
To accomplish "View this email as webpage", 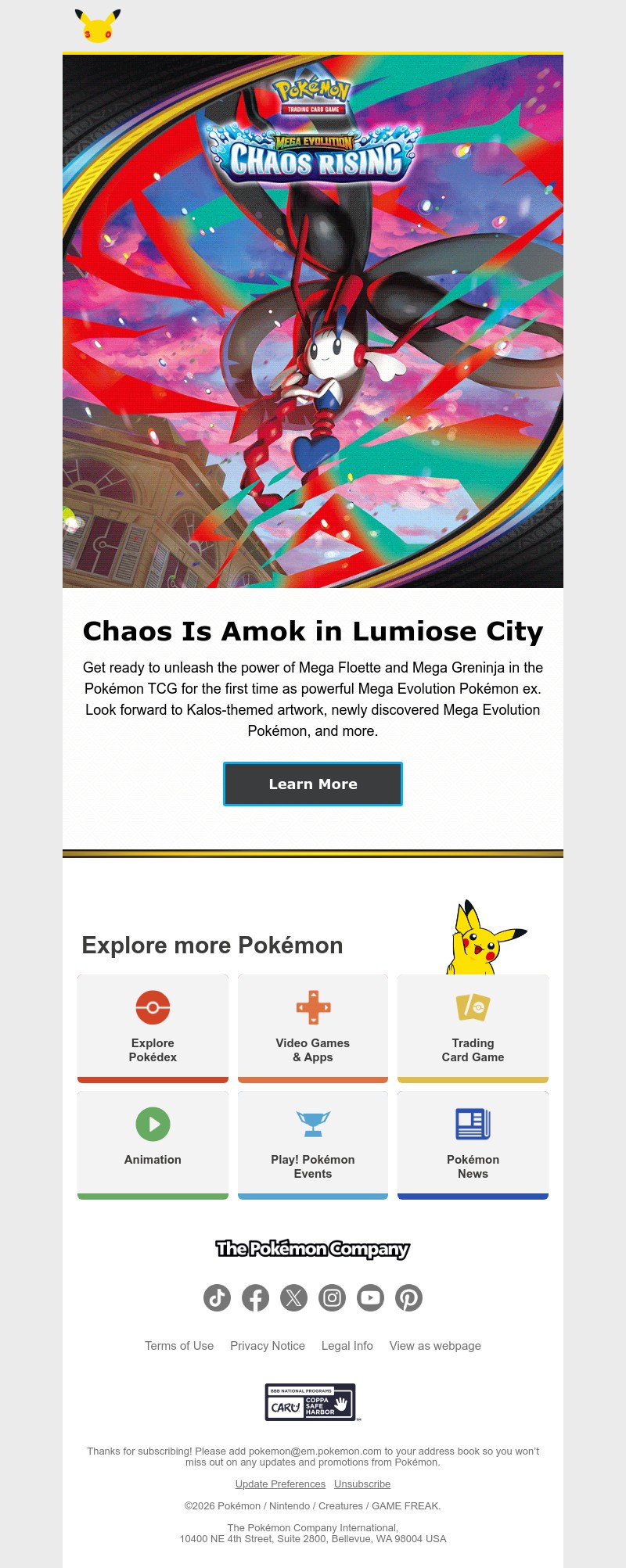I will coord(435,1346).
